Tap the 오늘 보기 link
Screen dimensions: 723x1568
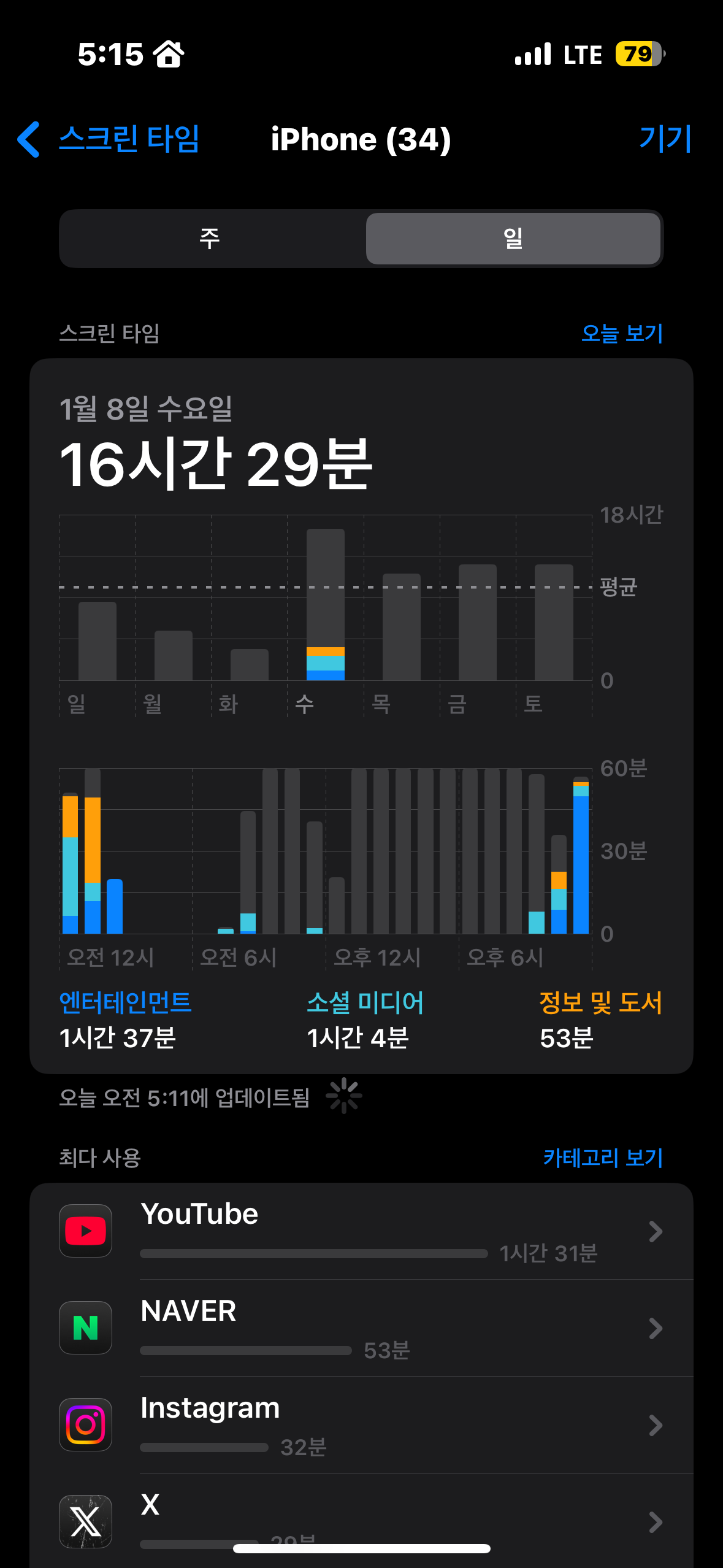pos(622,334)
